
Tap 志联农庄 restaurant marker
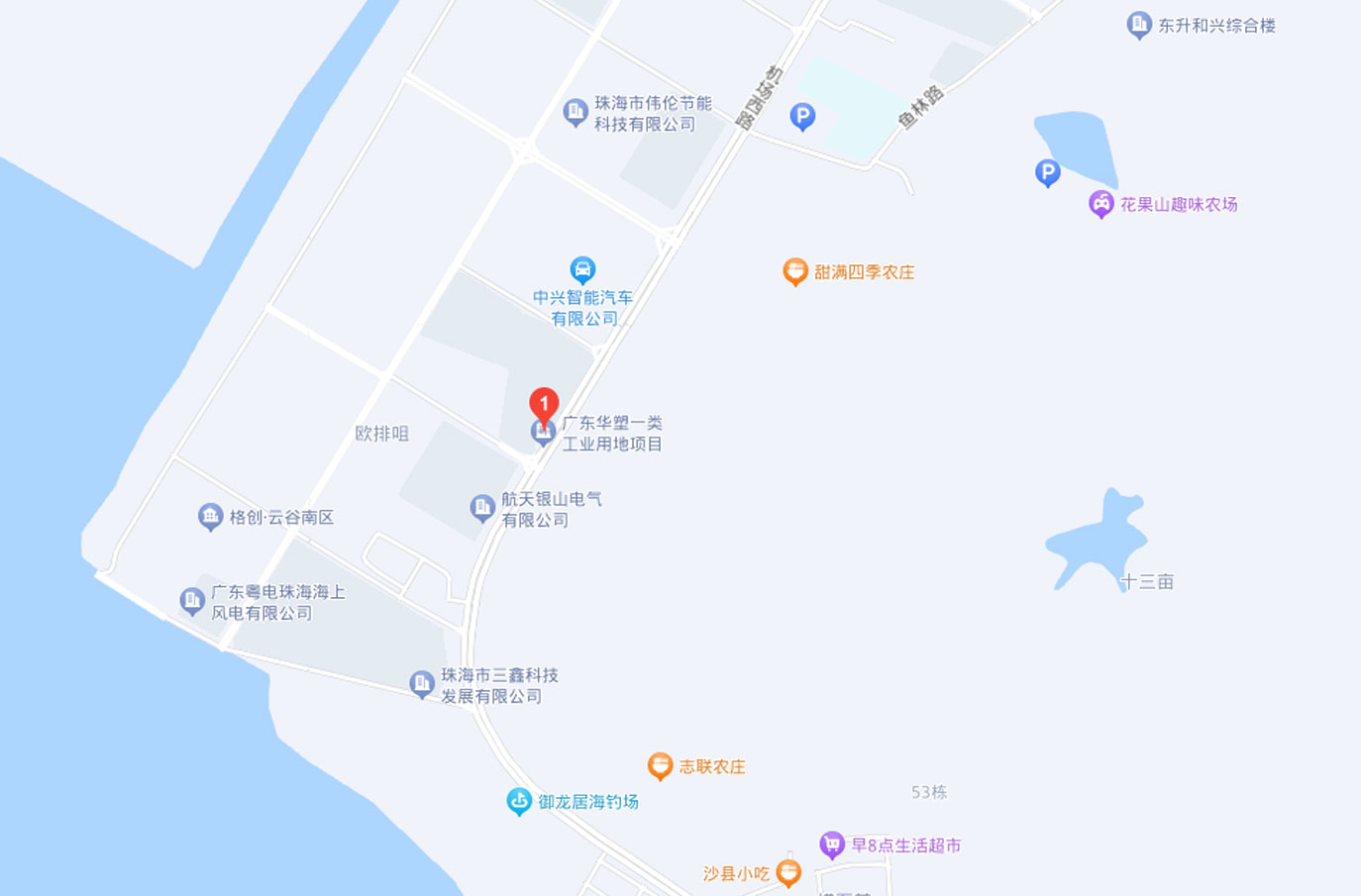pyautogui.click(x=660, y=765)
